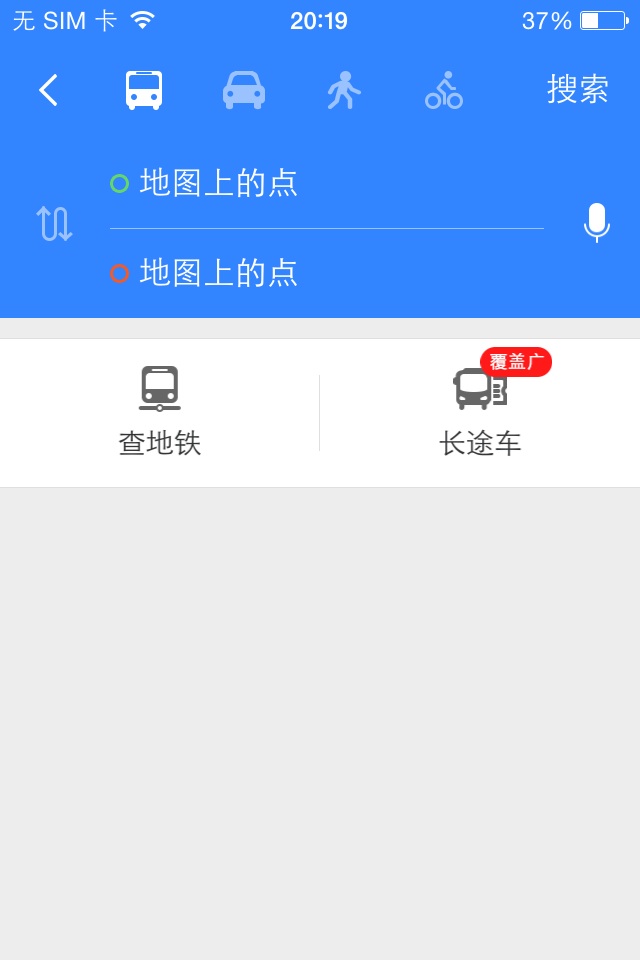Activate voice input microphone
640x960 pixels.
(596, 224)
